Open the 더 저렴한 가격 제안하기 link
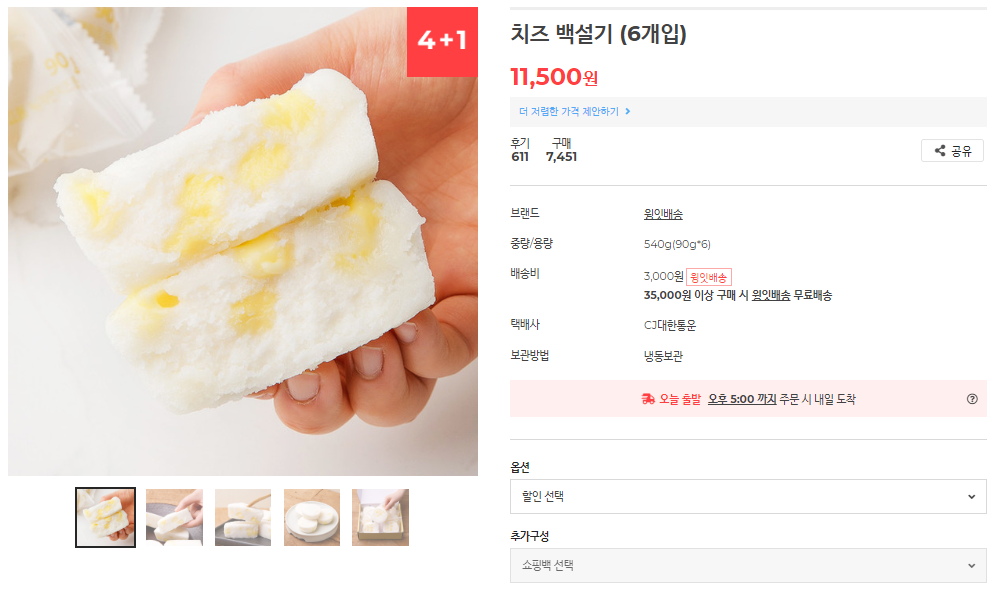993x592 pixels. tap(574, 111)
